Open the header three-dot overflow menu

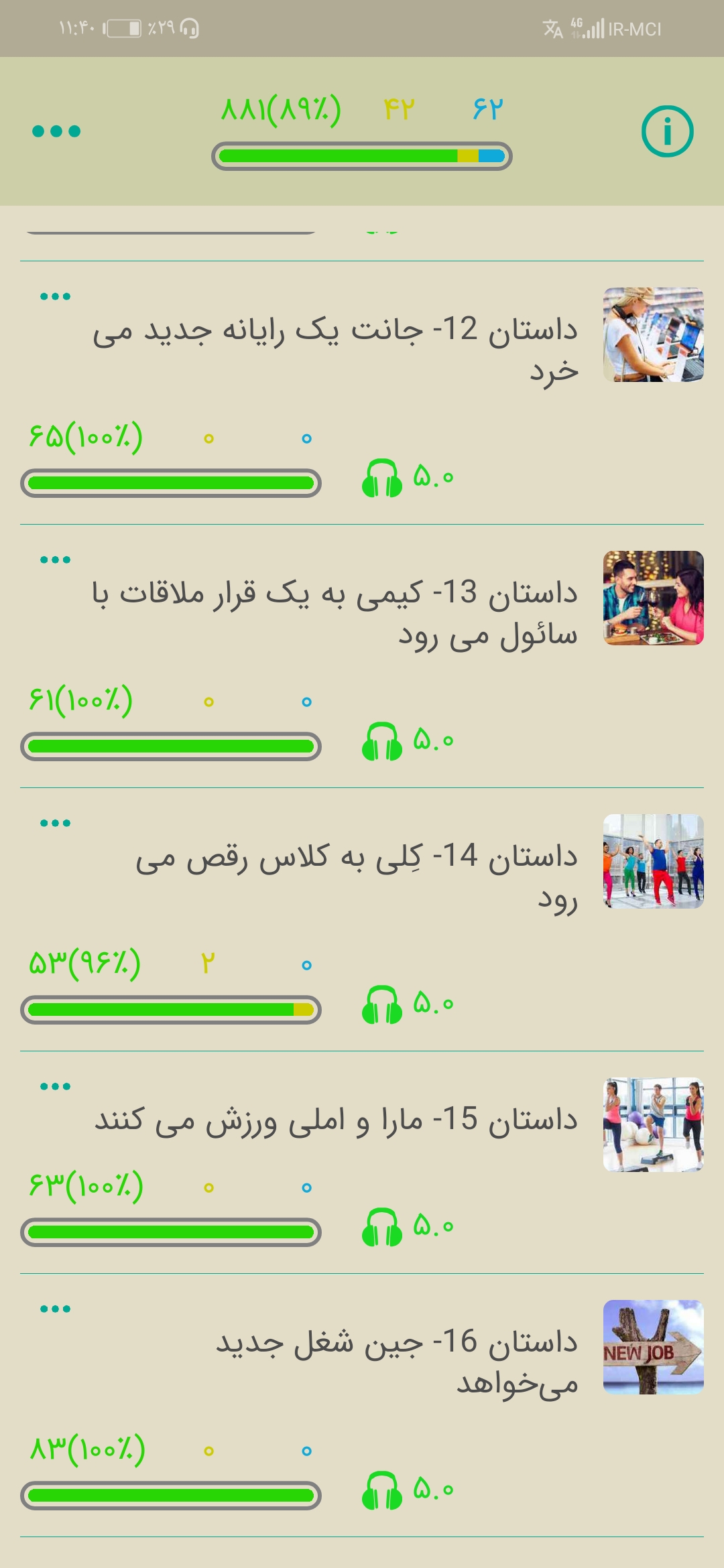point(56,131)
